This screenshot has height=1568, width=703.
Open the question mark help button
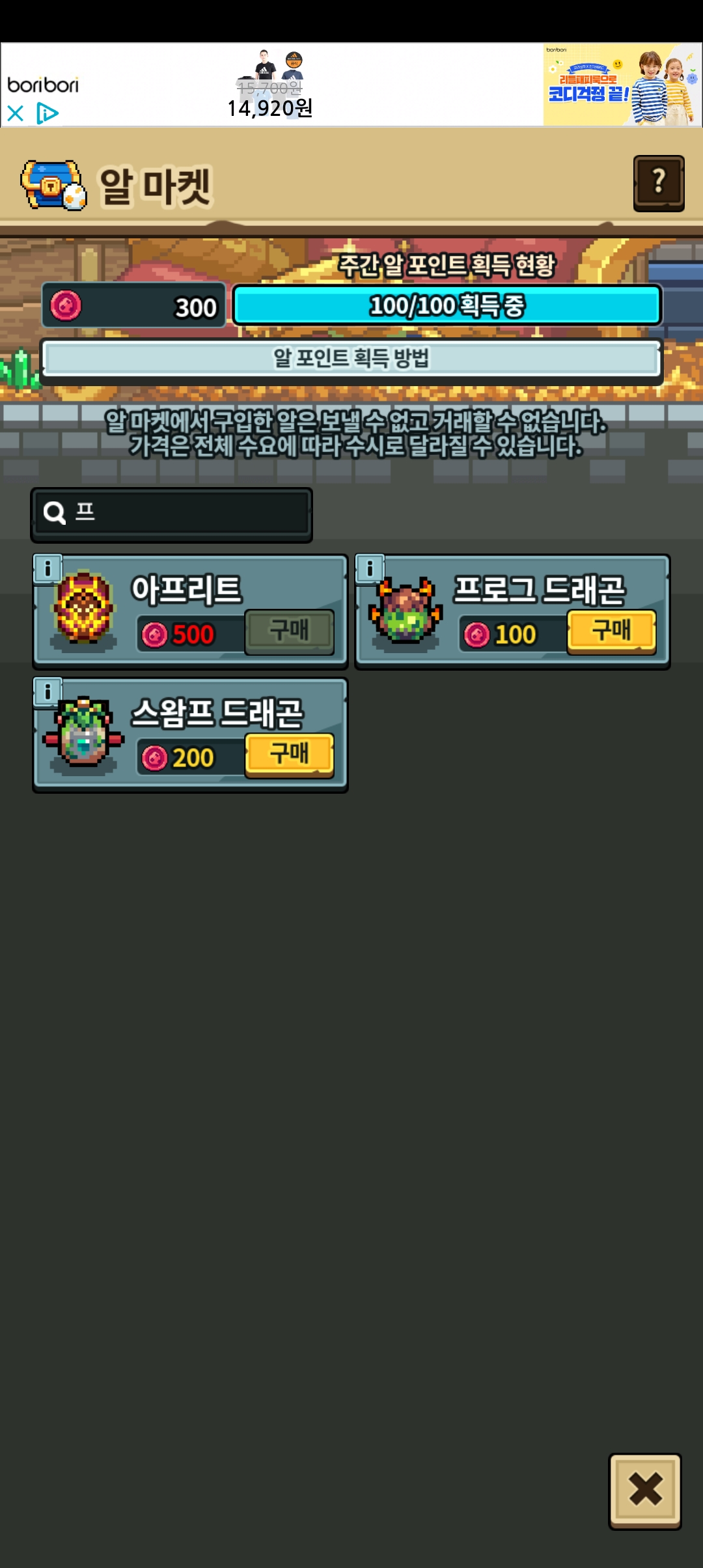(x=659, y=183)
